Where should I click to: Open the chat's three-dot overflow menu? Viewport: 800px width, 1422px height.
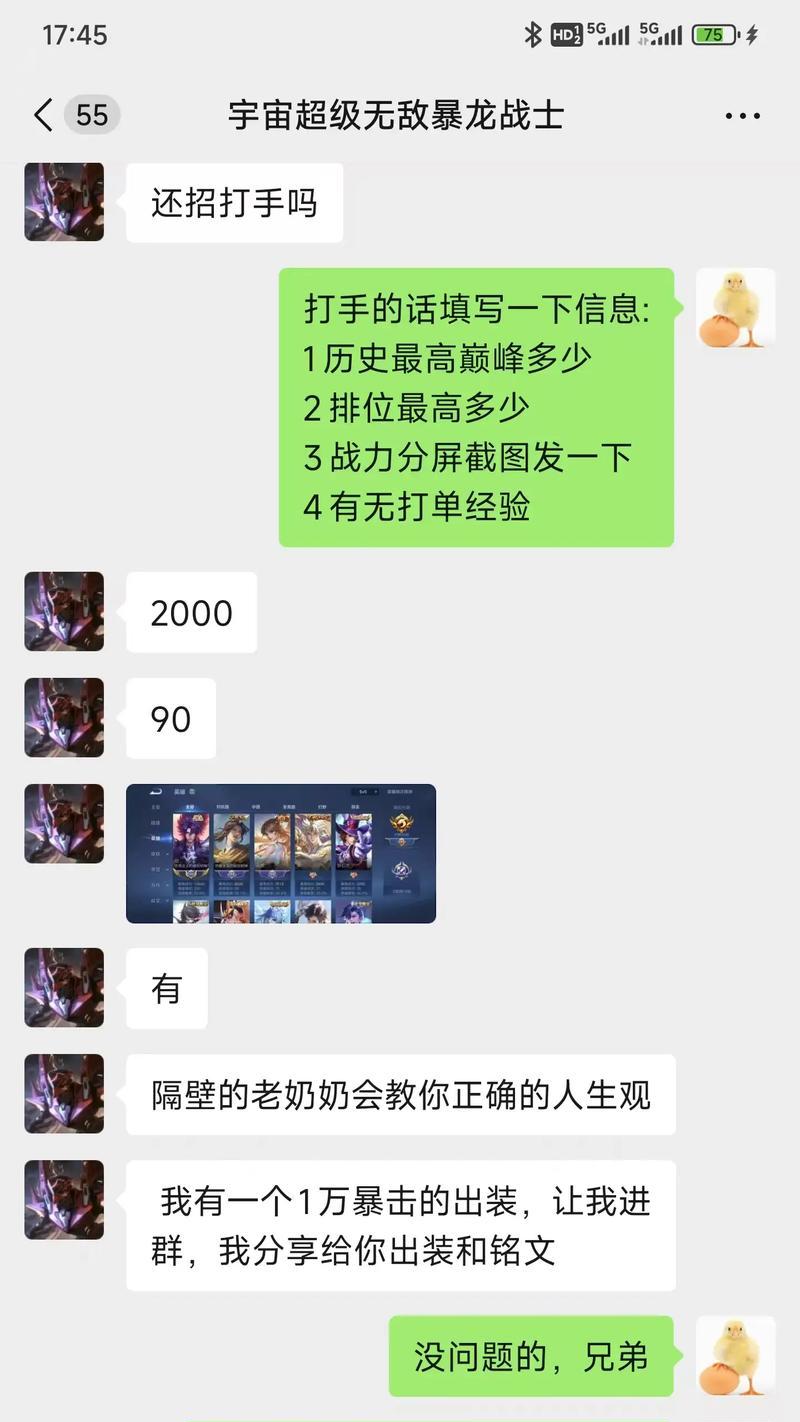pyautogui.click(x=742, y=116)
